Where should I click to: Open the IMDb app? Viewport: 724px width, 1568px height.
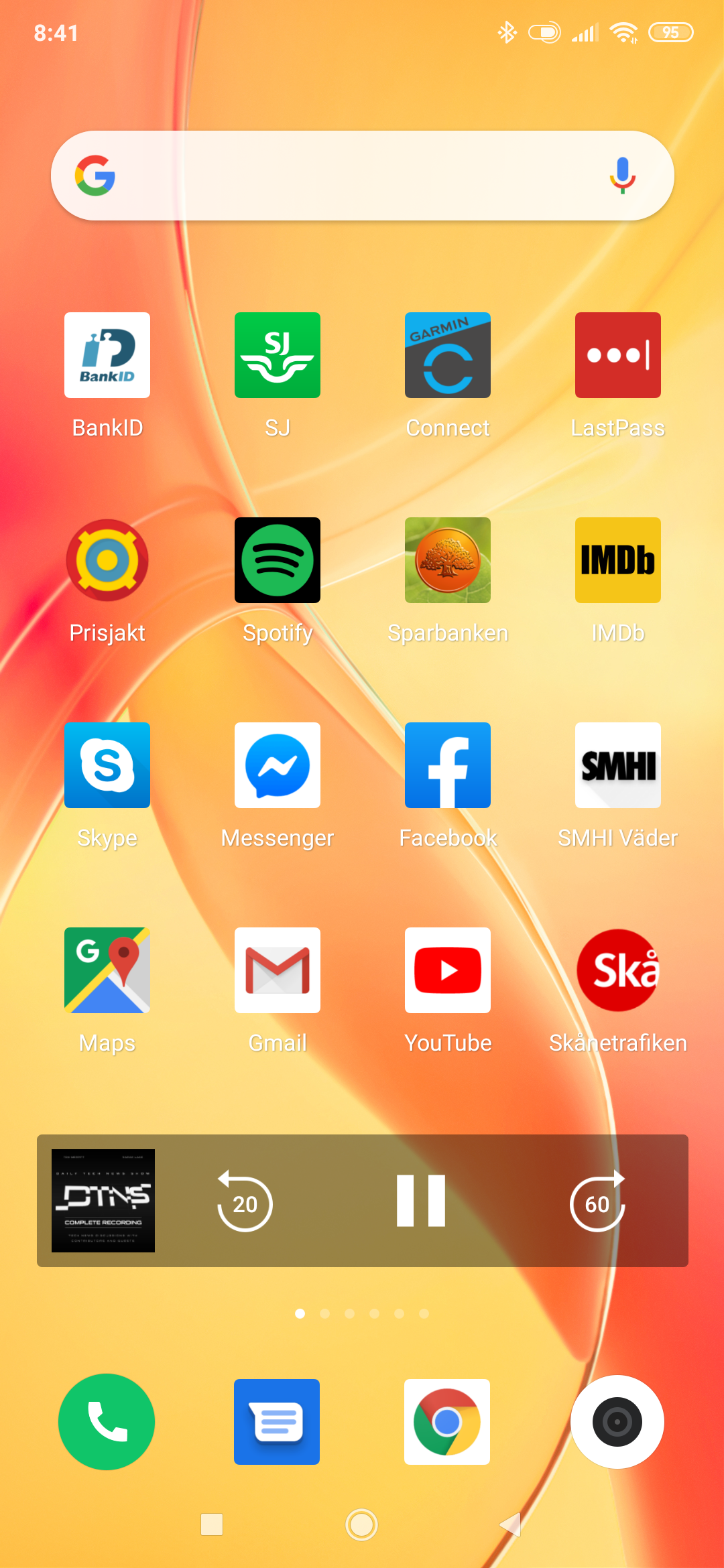point(618,560)
